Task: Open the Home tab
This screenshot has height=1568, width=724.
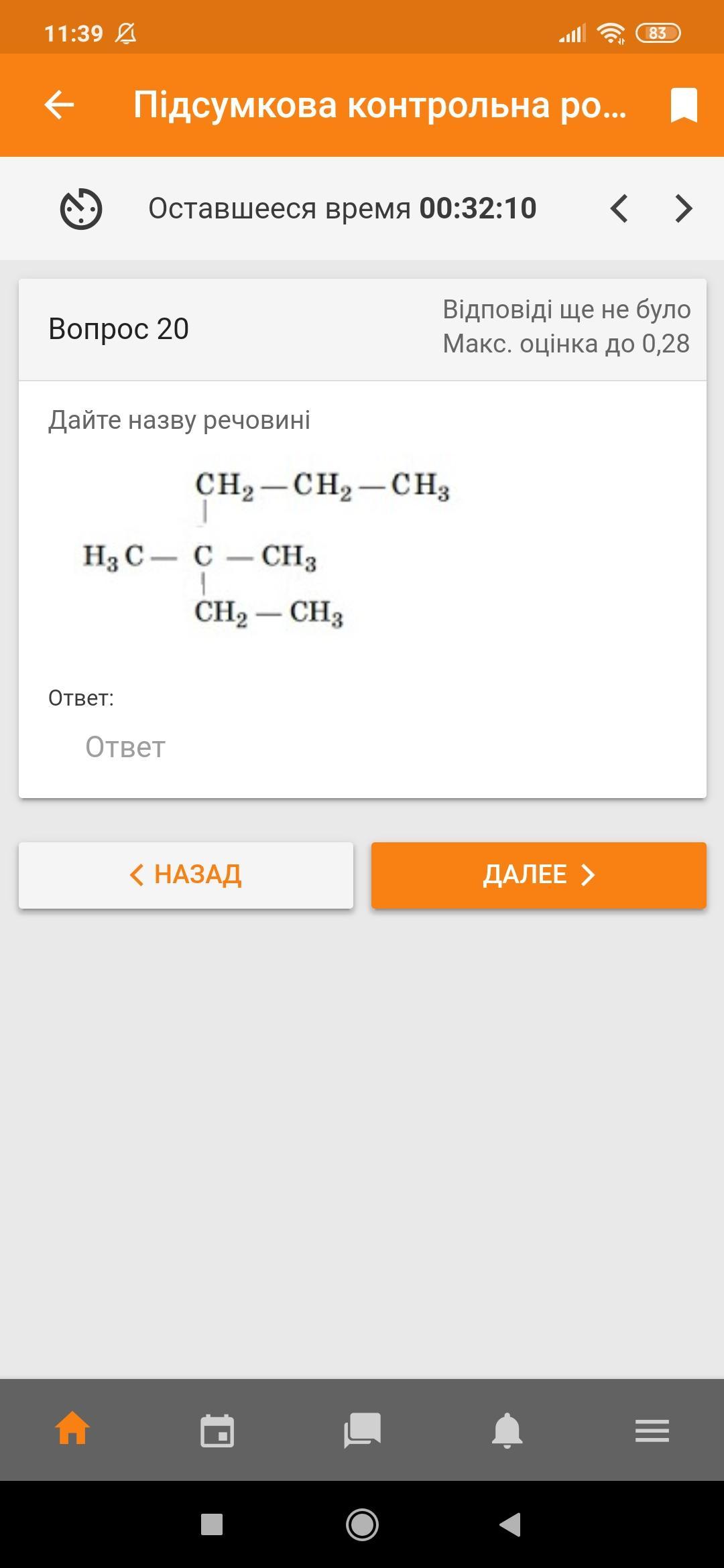Action: [72, 1430]
